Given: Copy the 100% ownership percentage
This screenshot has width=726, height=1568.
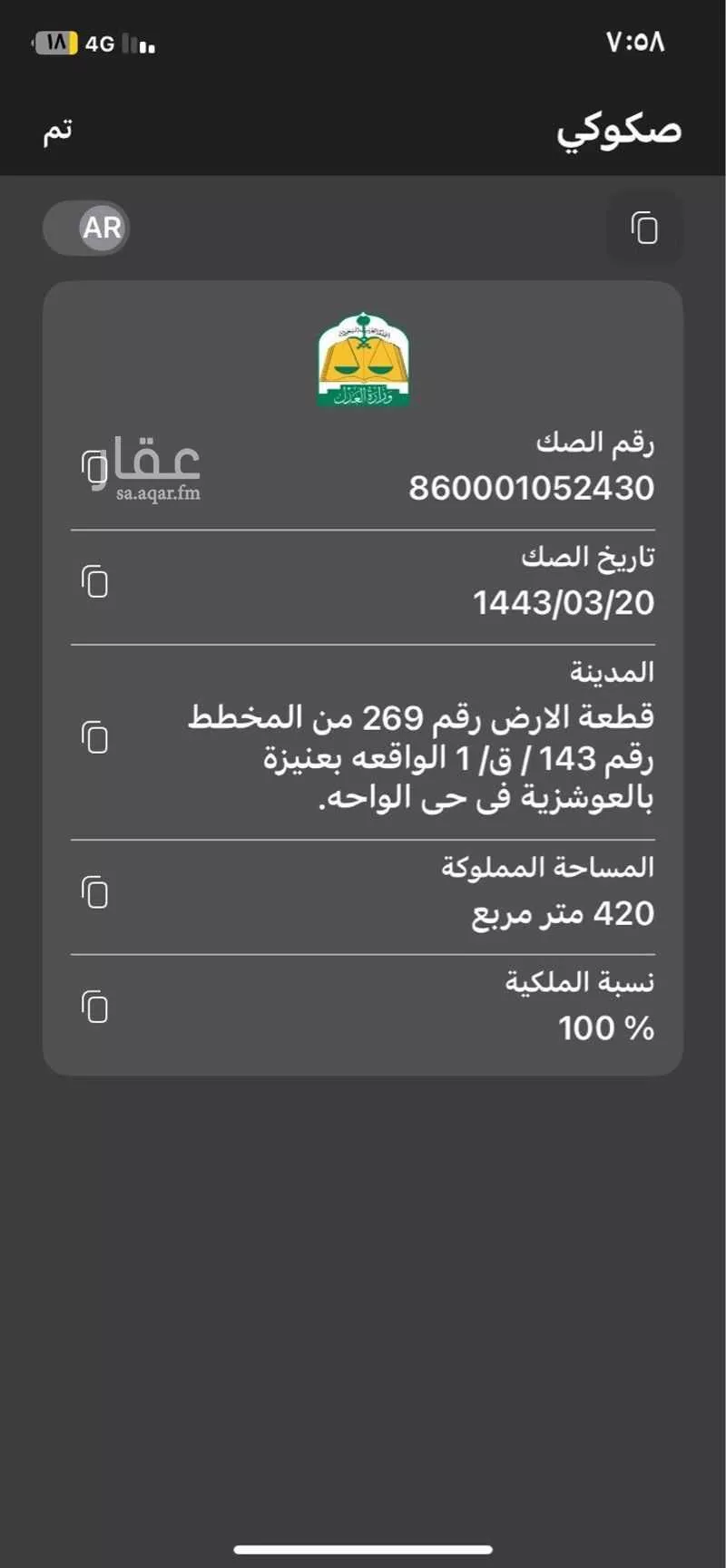Looking at the screenshot, I should pos(94,1006).
